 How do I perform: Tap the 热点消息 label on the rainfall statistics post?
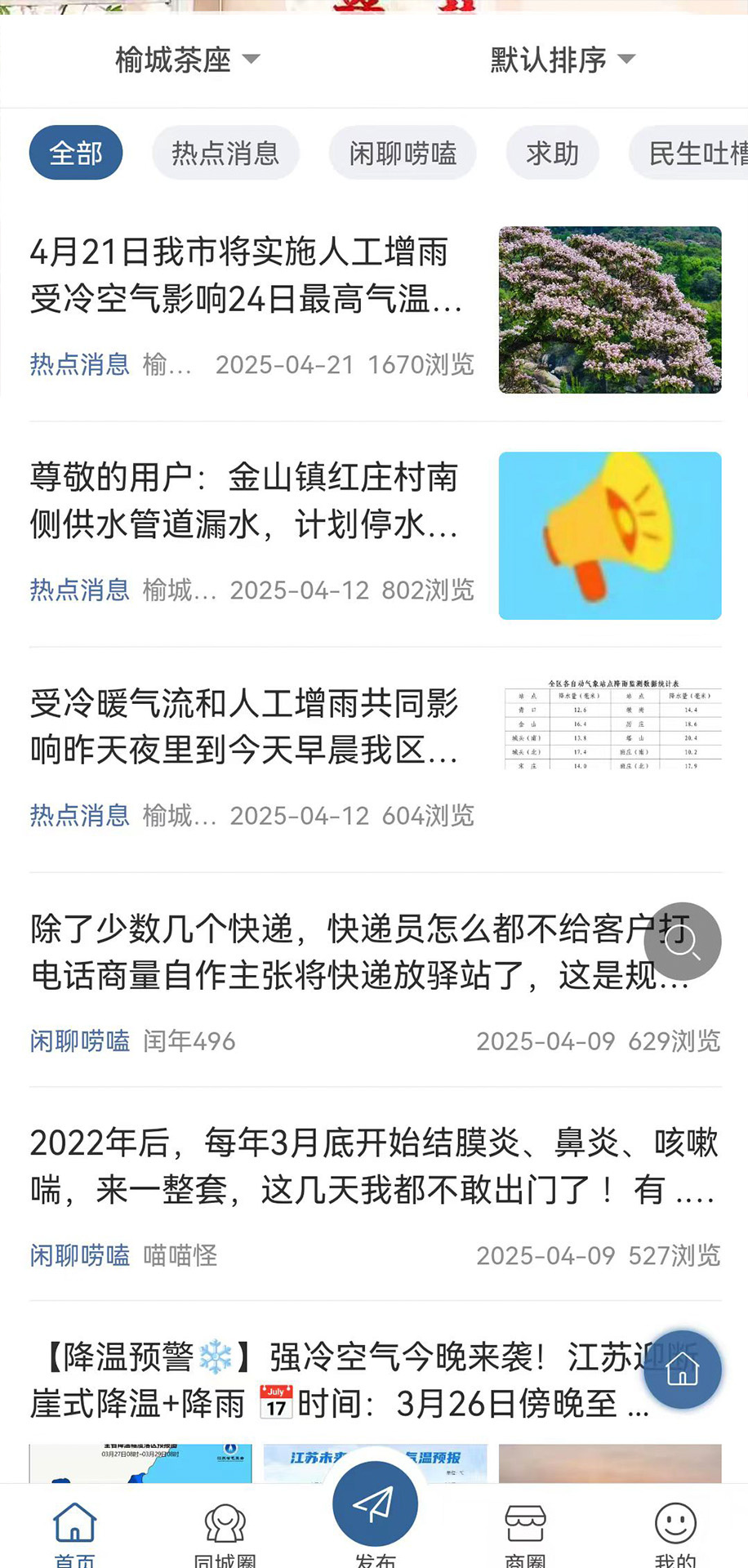pos(79,815)
